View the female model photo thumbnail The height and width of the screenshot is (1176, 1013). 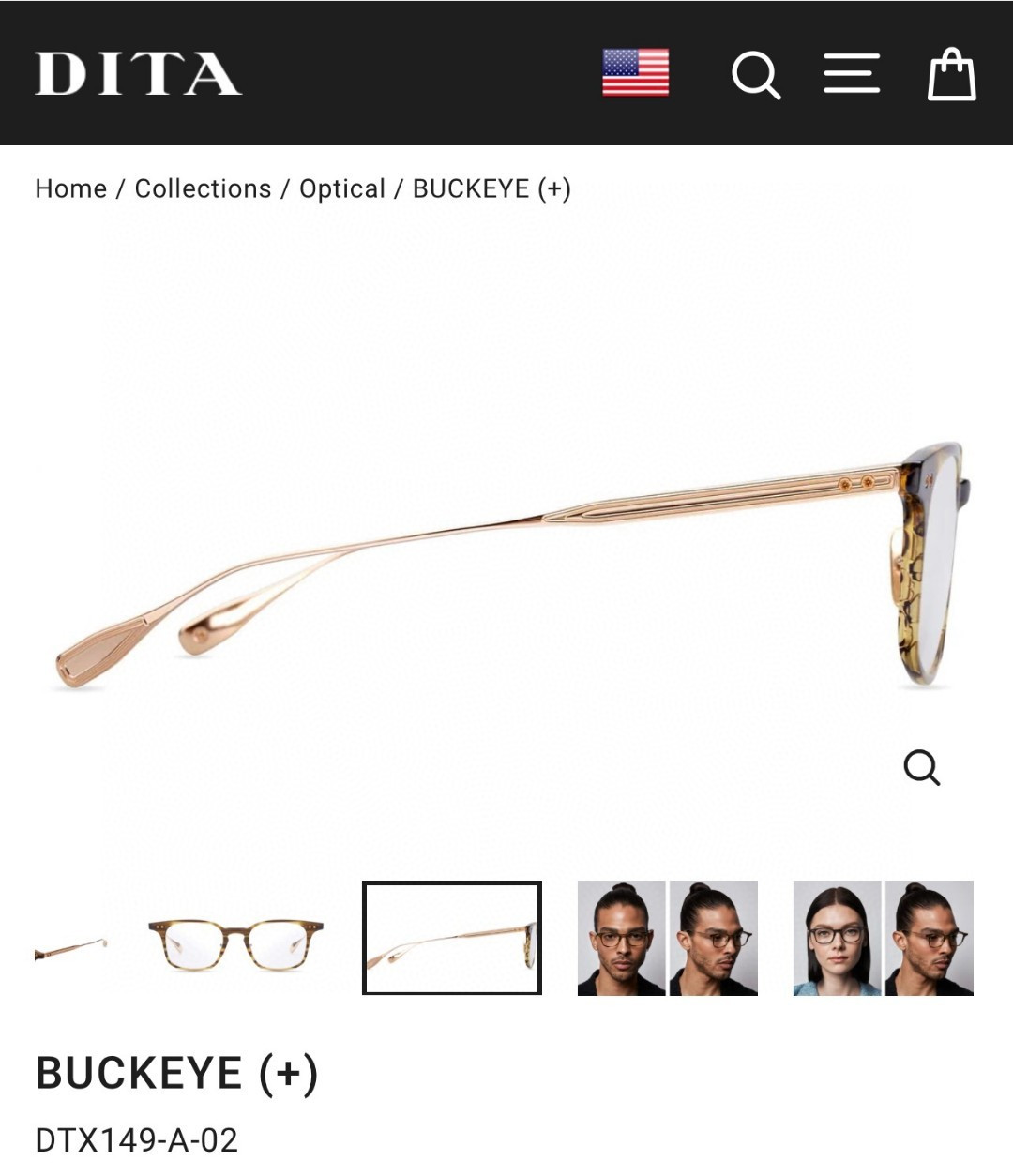[x=837, y=938]
